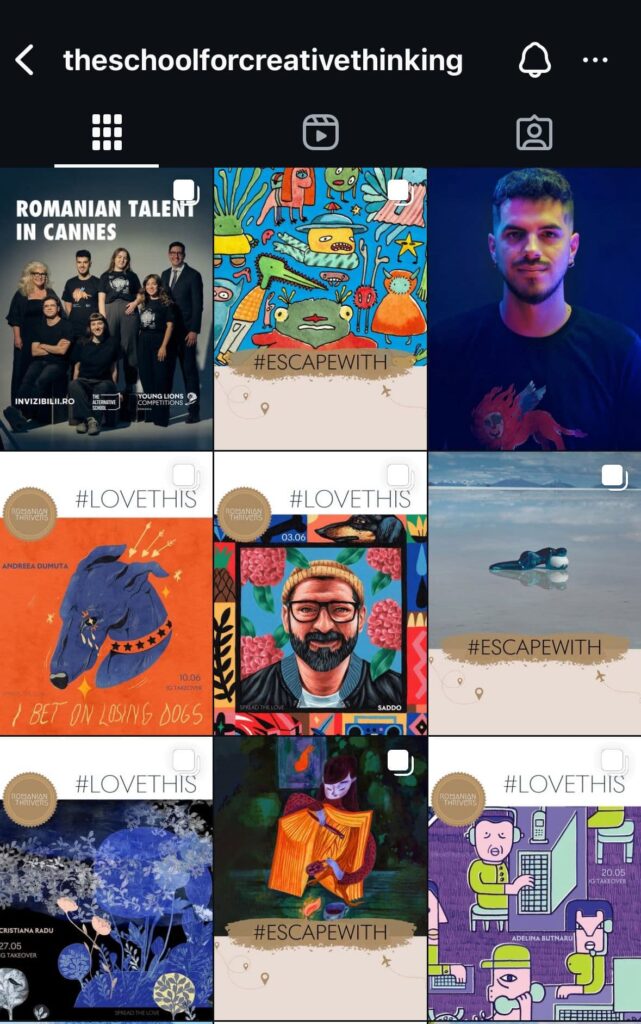
Task: Open the orange accordion girl #ESCAPEWITH post
Action: click(320, 880)
